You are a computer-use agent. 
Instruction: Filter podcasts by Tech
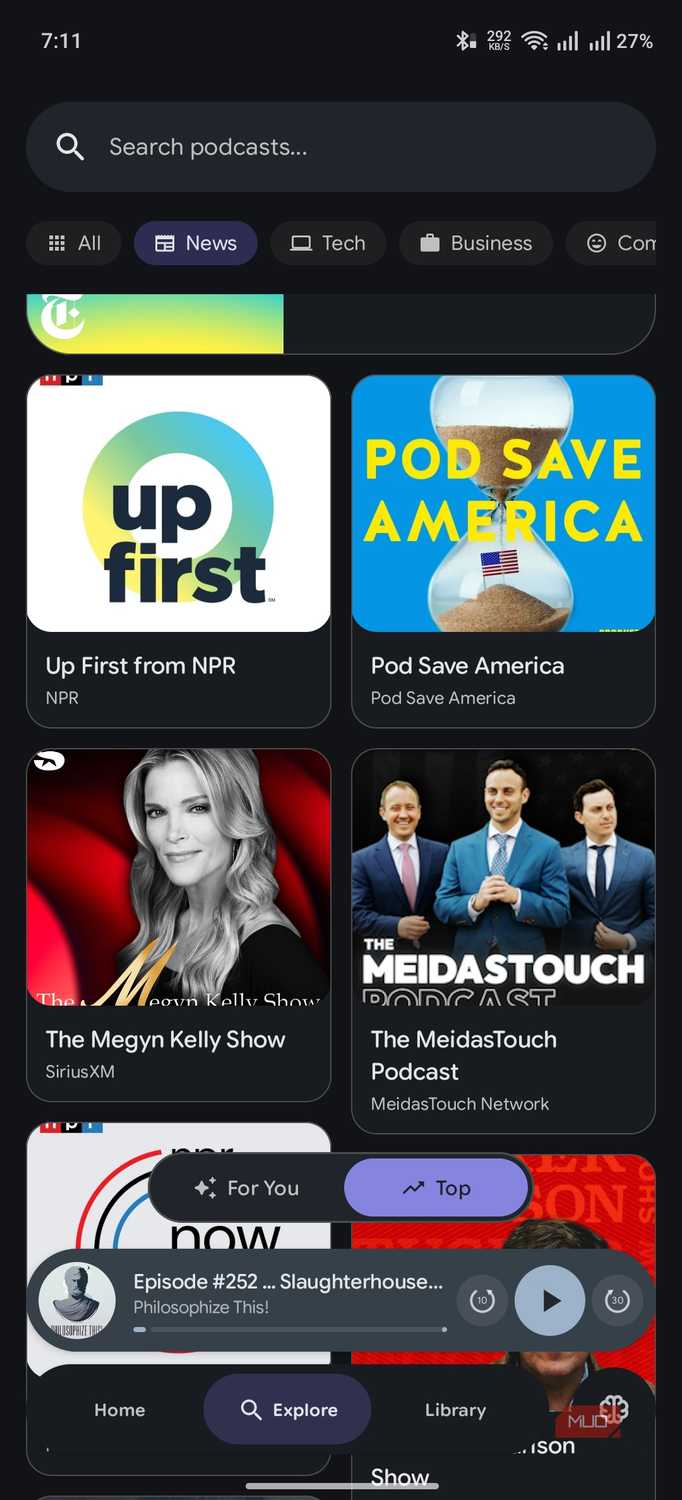pyautogui.click(x=328, y=243)
